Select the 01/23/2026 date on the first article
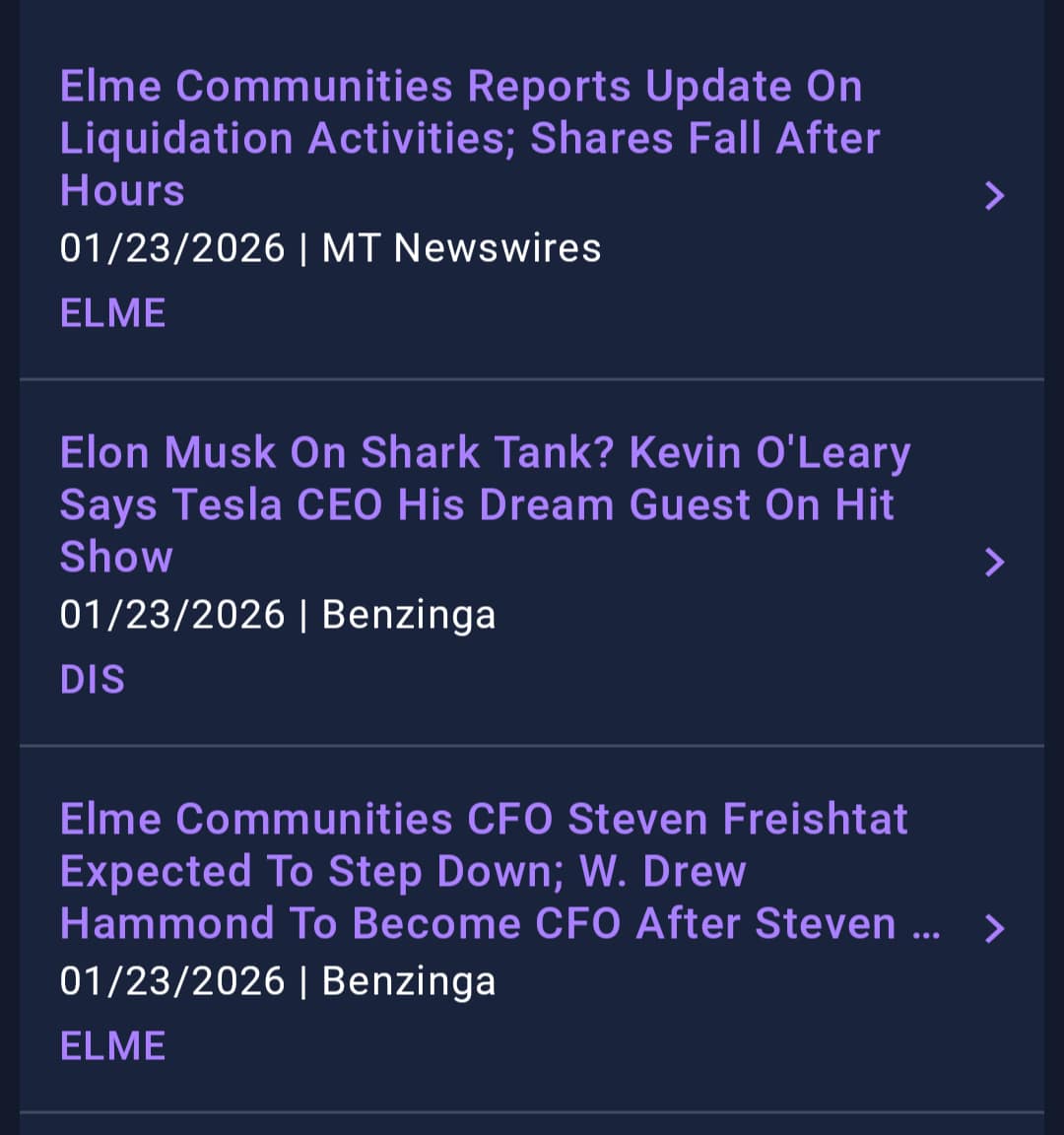The height and width of the screenshot is (1135, 1064). (x=173, y=247)
